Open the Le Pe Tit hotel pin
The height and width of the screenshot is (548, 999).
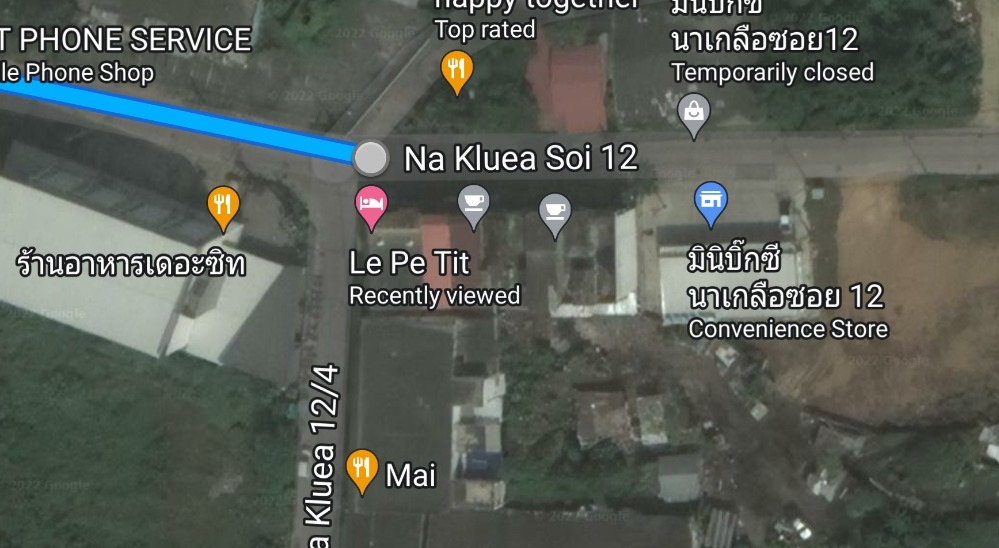pos(371,205)
